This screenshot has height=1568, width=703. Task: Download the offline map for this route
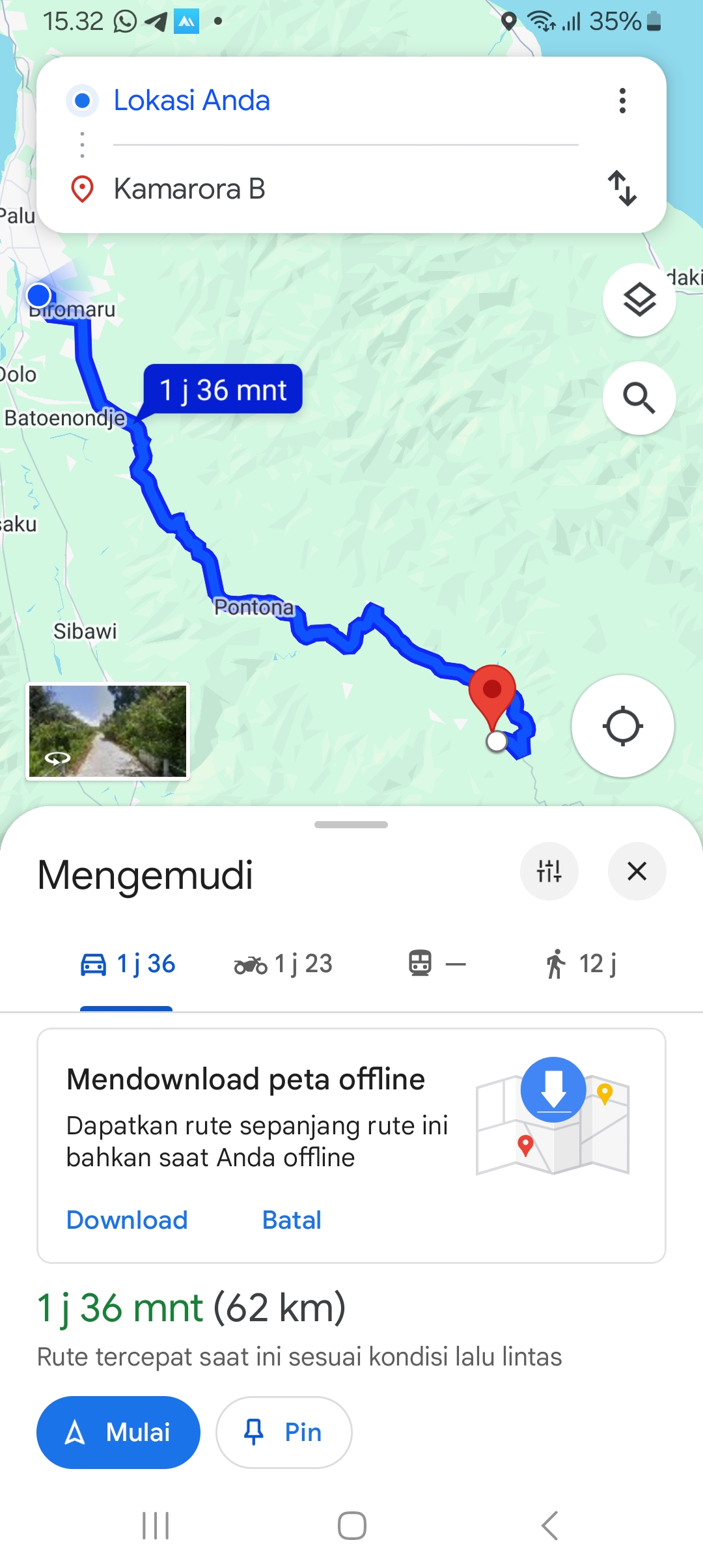[x=127, y=1220]
